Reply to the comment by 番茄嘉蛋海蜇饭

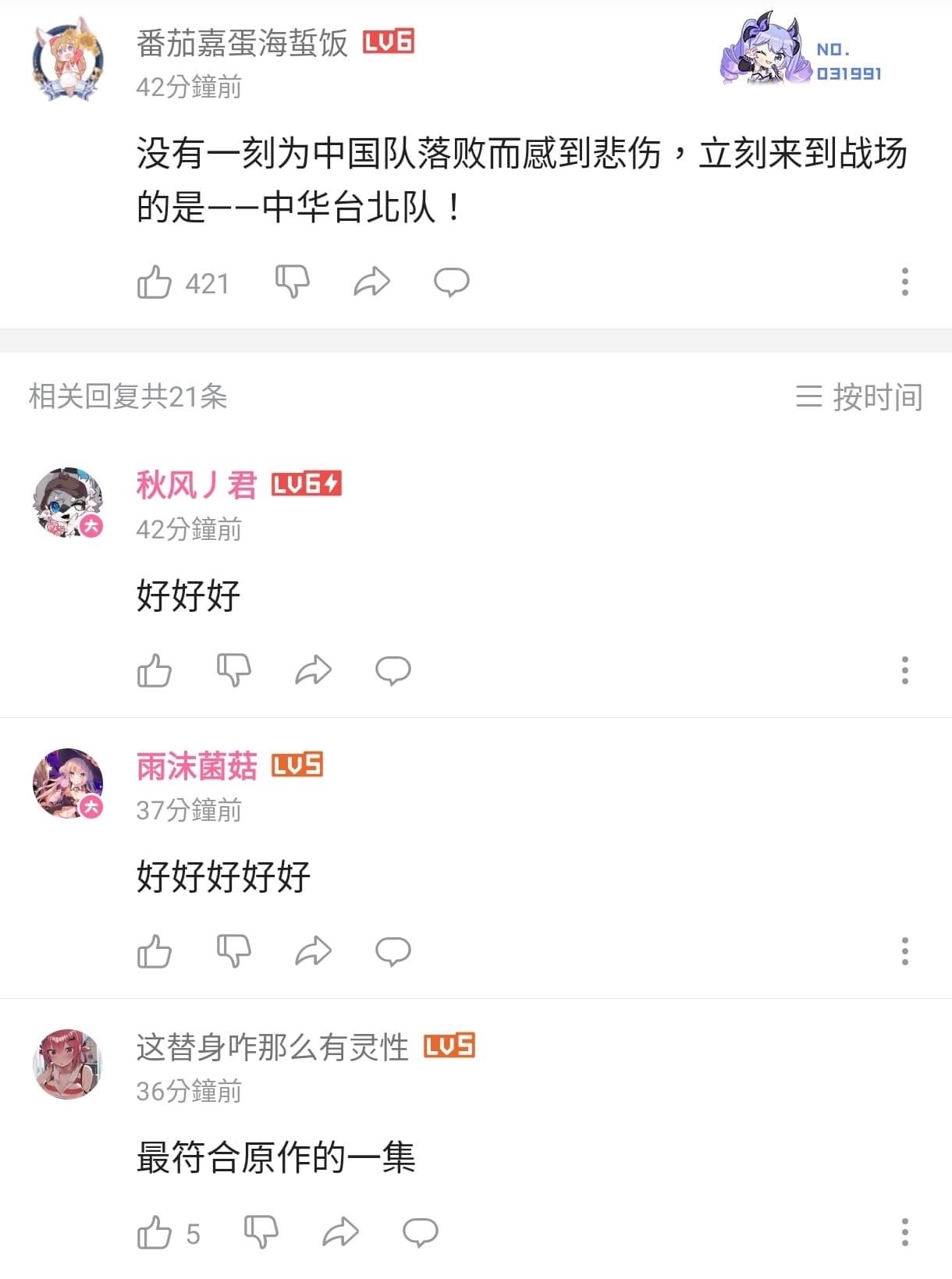coord(451,282)
